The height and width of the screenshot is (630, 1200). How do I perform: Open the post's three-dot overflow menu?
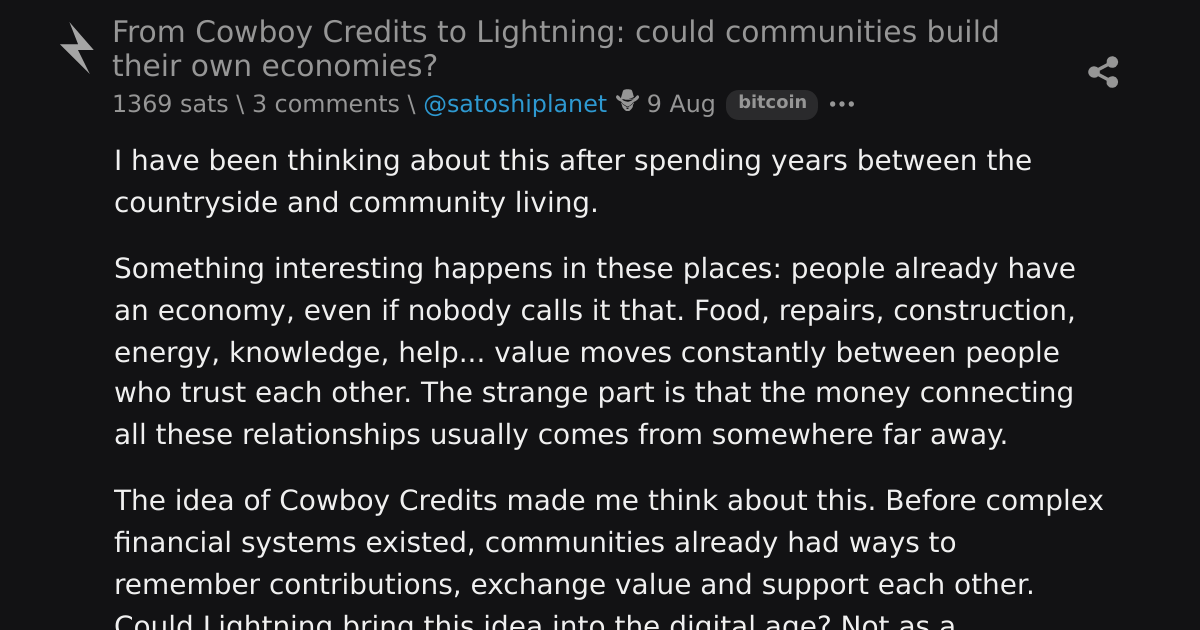[x=842, y=104]
